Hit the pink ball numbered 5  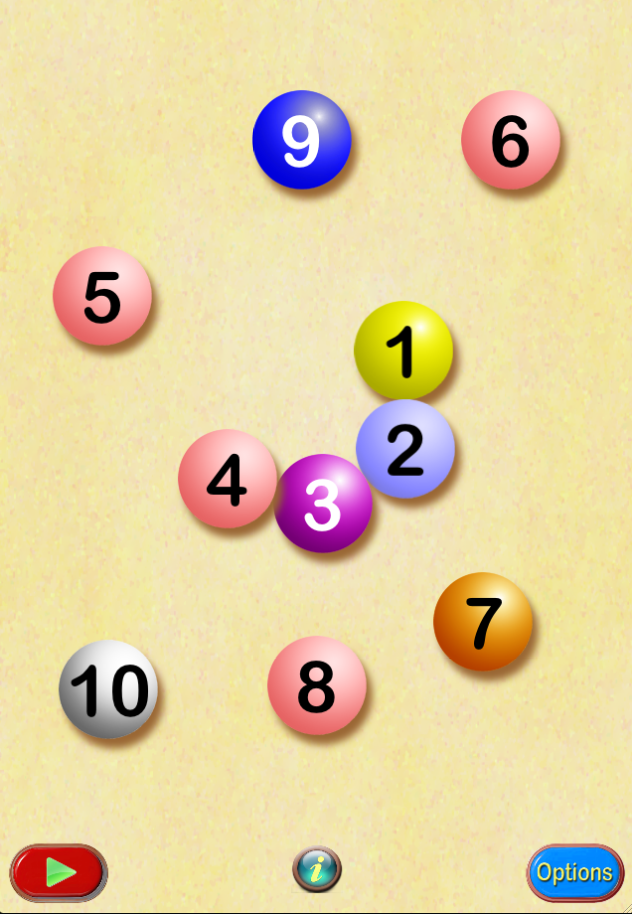(102, 296)
